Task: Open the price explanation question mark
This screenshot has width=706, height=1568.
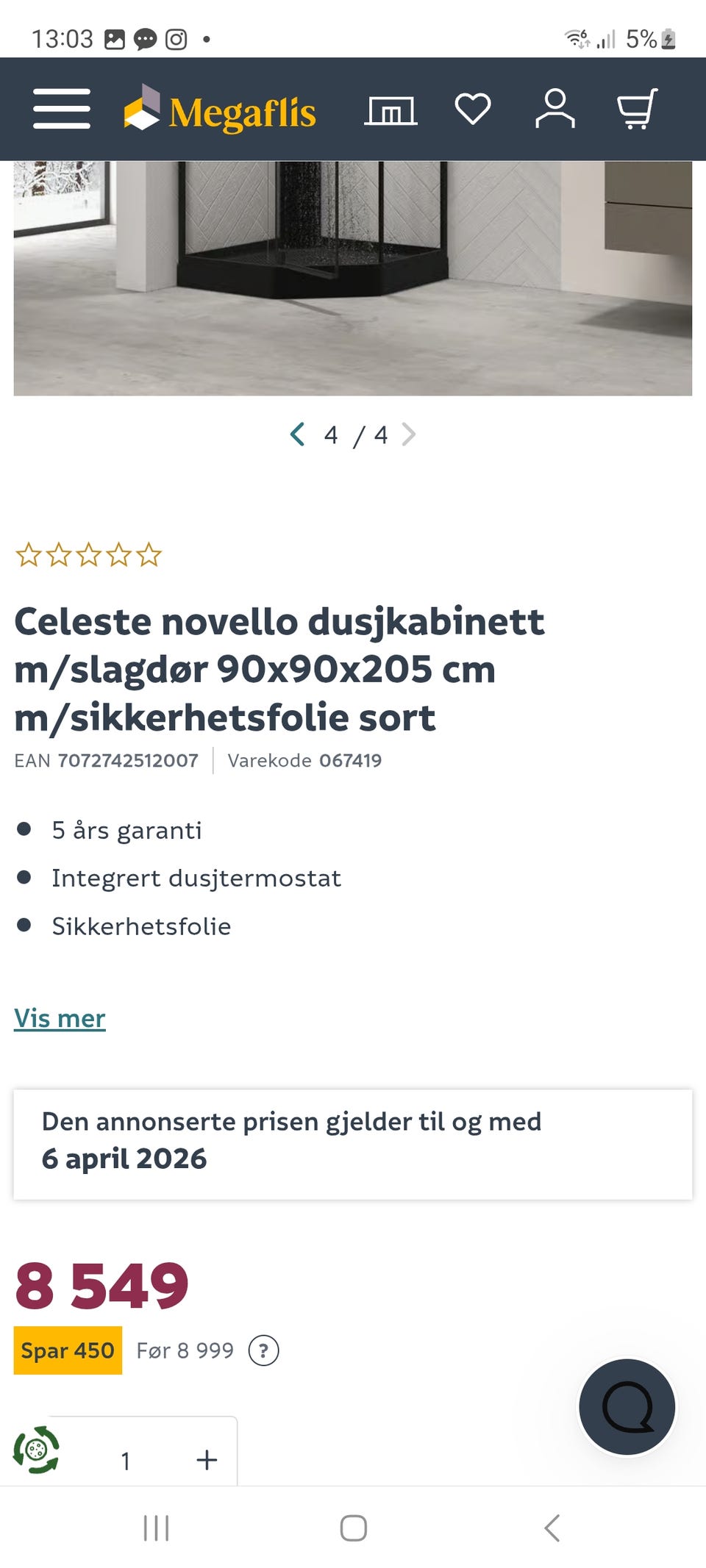Action: point(265,1350)
